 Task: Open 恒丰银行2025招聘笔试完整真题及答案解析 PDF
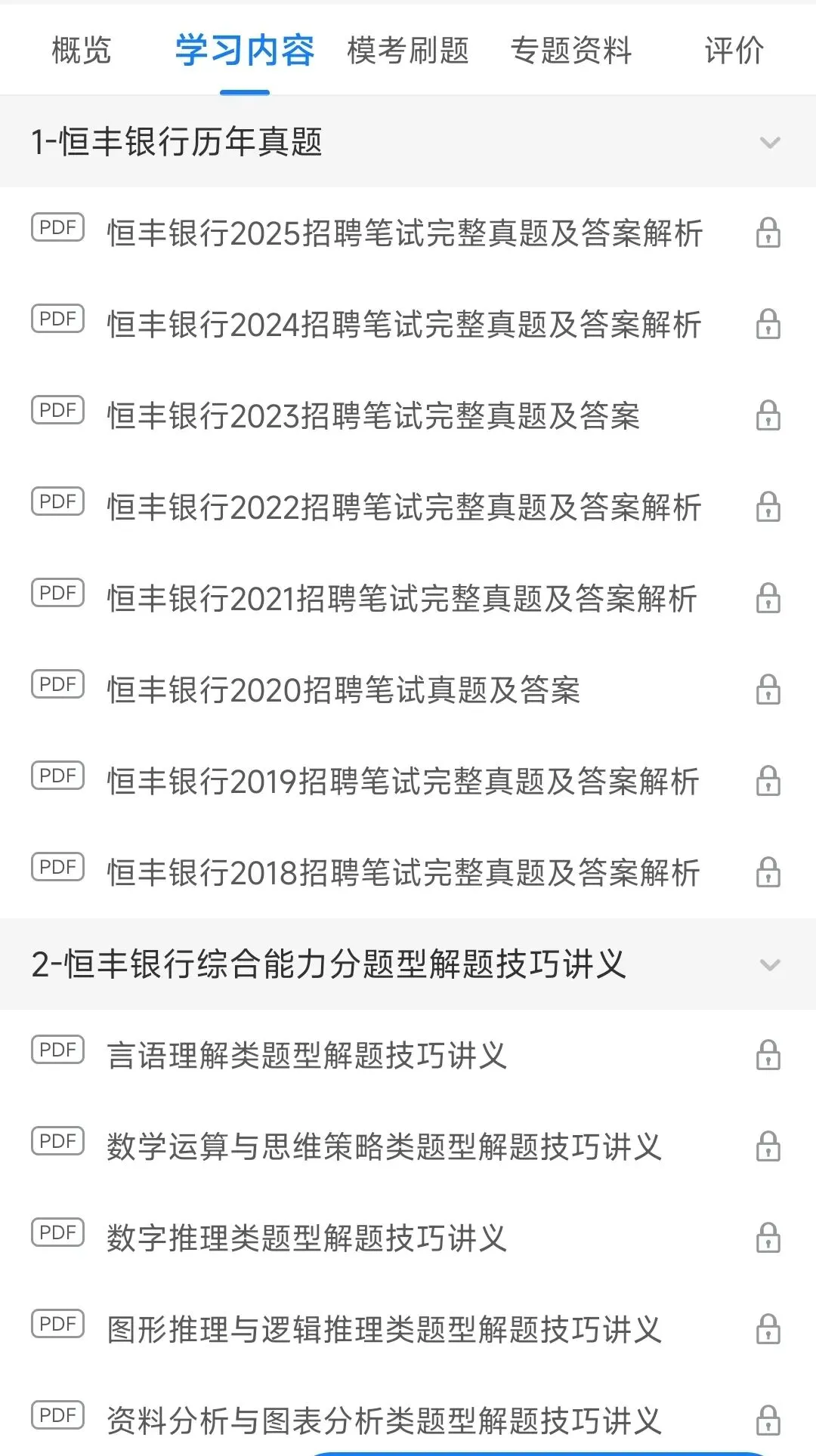click(x=408, y=233)
